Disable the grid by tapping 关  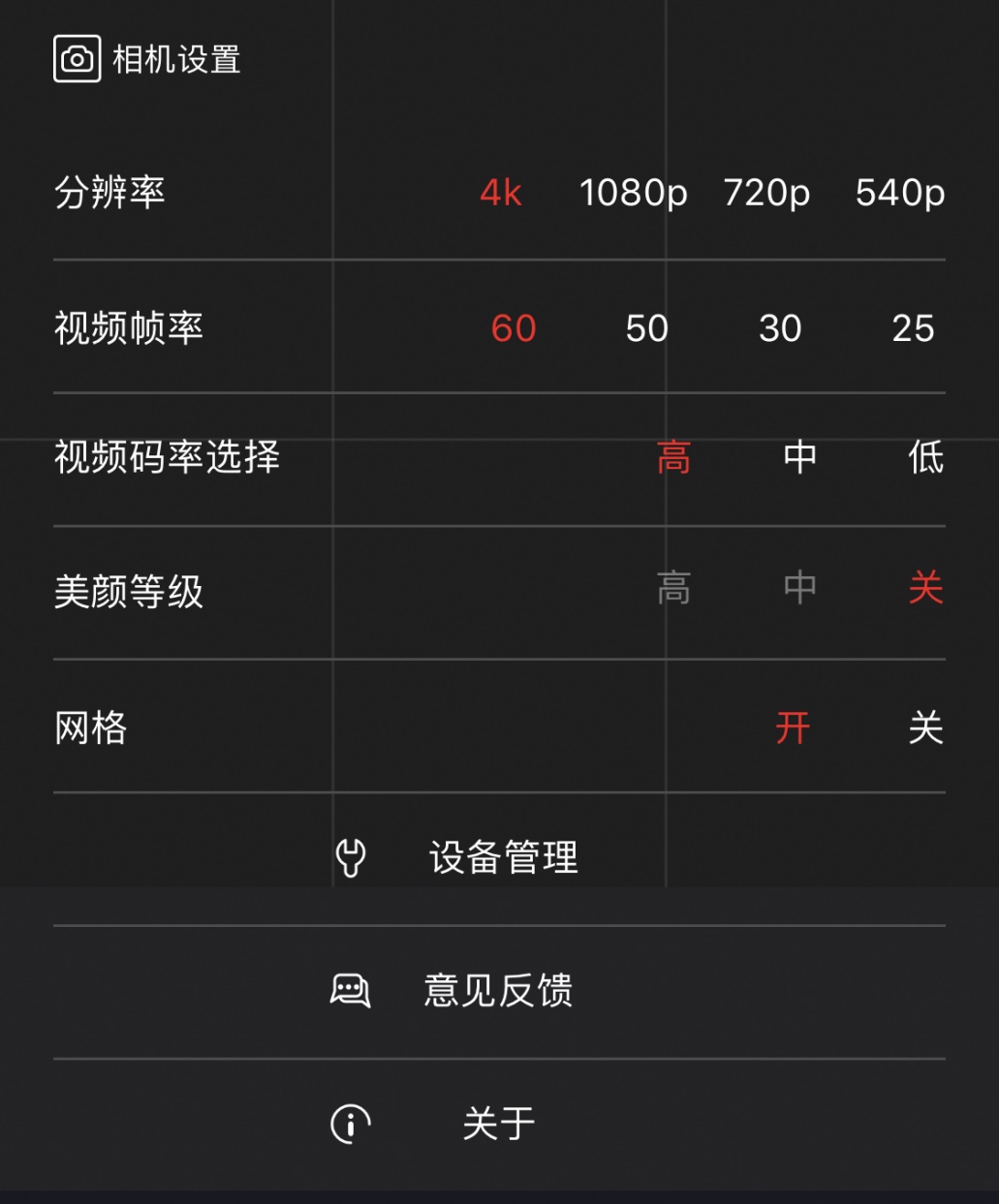coord(926,730)
